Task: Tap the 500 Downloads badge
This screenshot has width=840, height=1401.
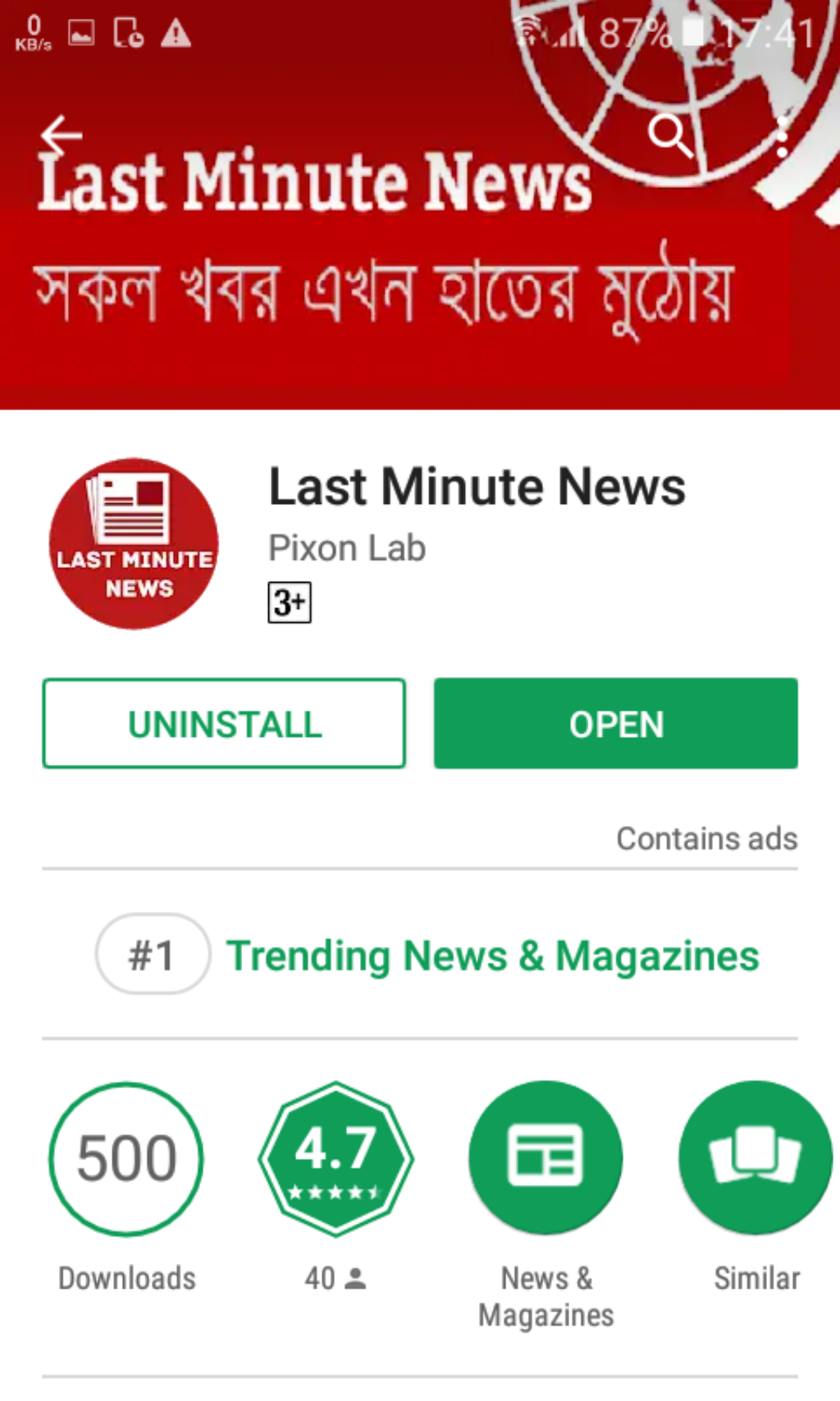Action: point(126,1158)
